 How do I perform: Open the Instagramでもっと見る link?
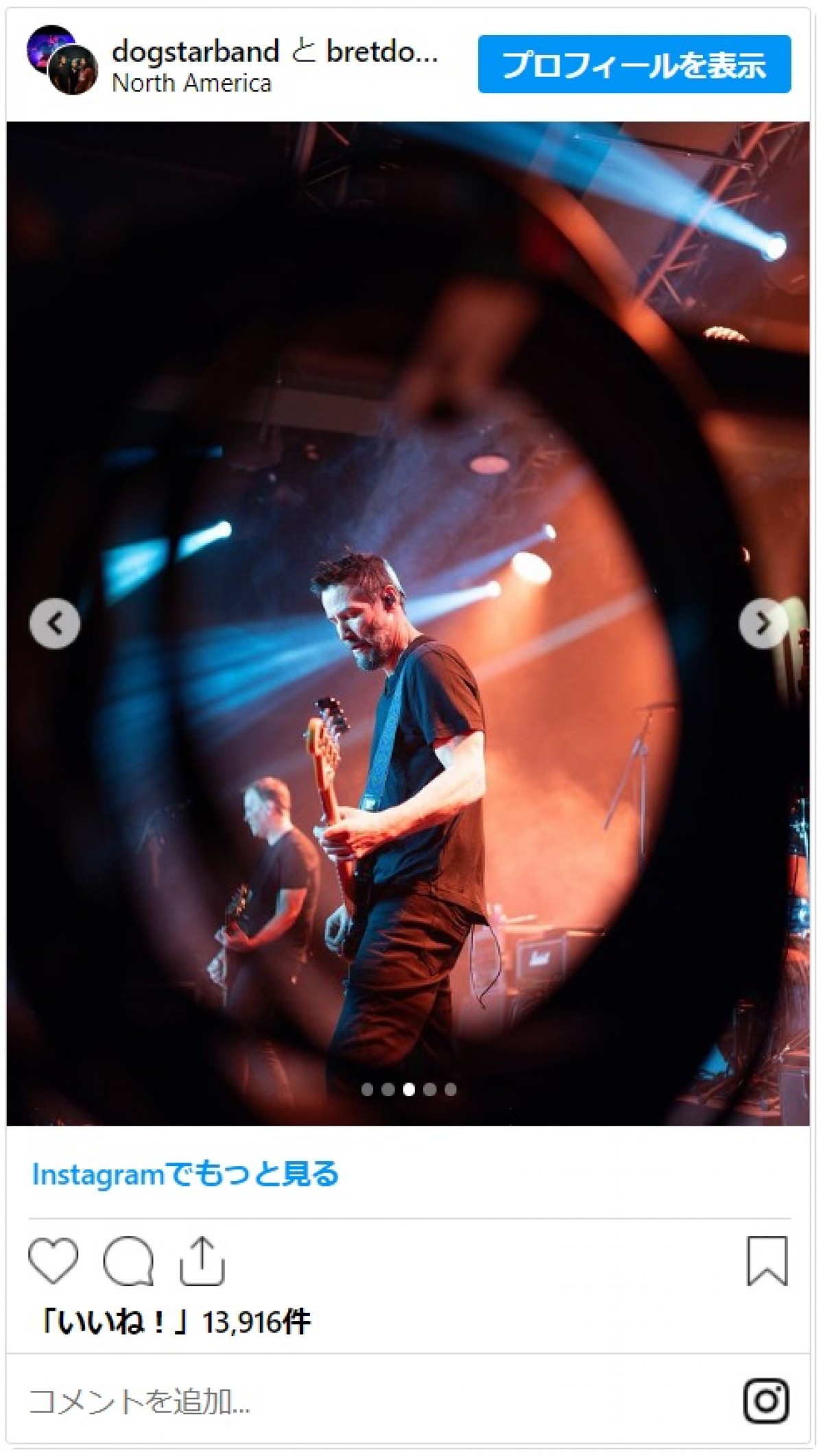click(x=185, y=1174)
